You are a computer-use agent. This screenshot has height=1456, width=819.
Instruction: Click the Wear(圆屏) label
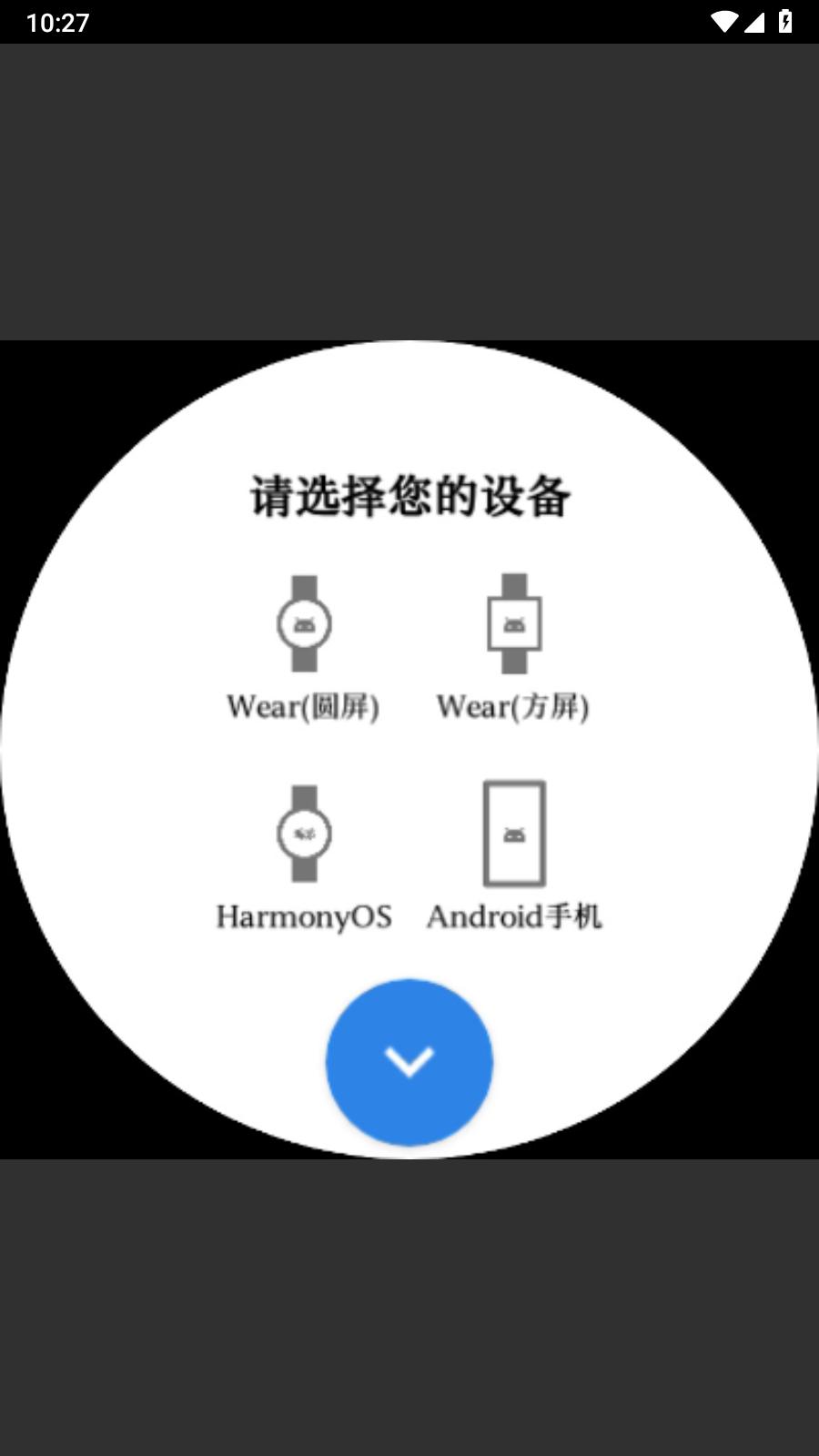304,703
